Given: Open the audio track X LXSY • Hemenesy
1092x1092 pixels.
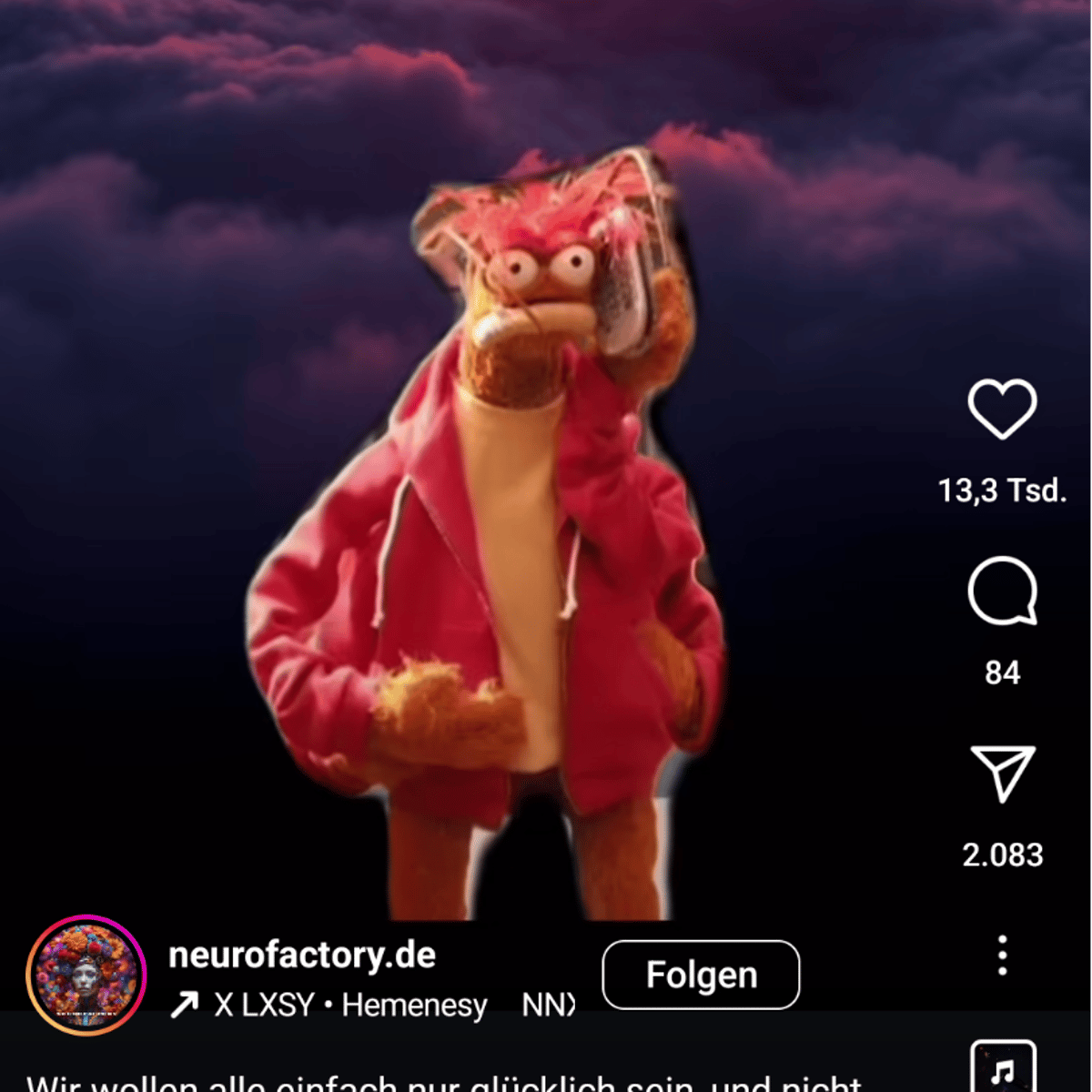Looking at the screenshot, I should [350, 1006].
